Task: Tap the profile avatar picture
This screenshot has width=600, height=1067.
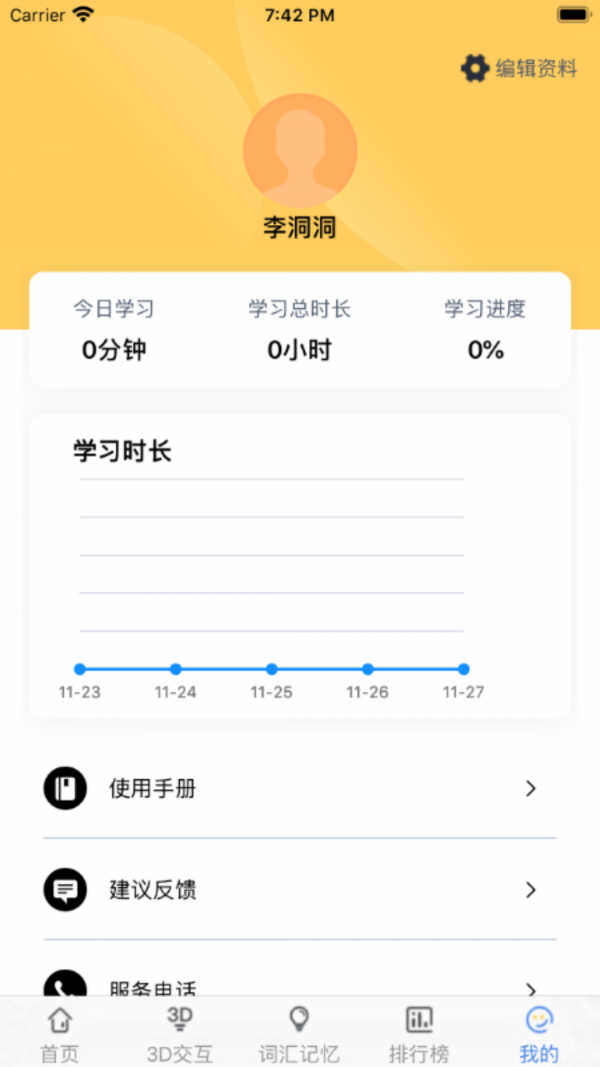Action: [300, 150]
